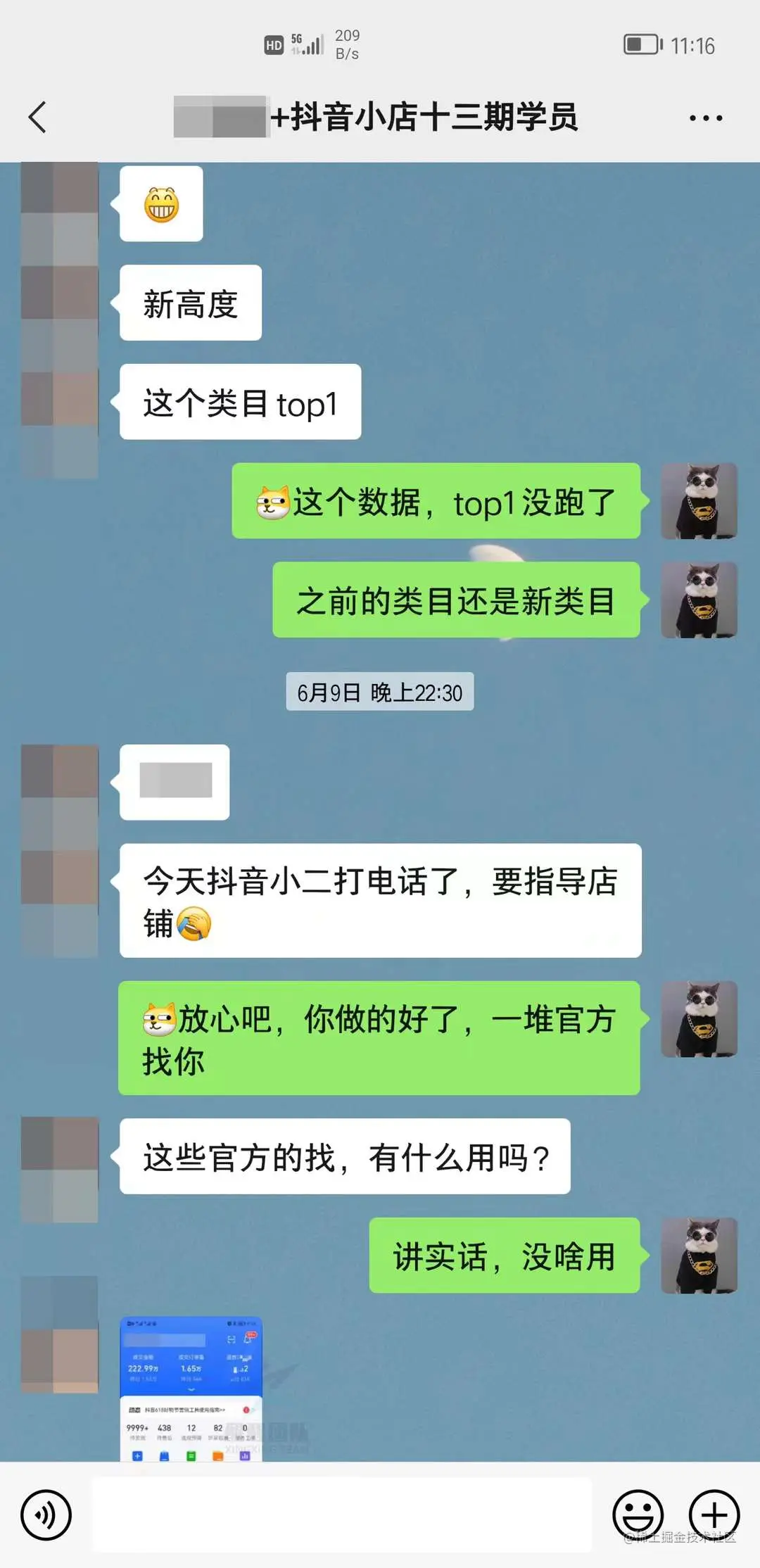This screenshot has width=760, height=1568.
Task: Open the three-dot chat info menu
Action: coord(705,118)
